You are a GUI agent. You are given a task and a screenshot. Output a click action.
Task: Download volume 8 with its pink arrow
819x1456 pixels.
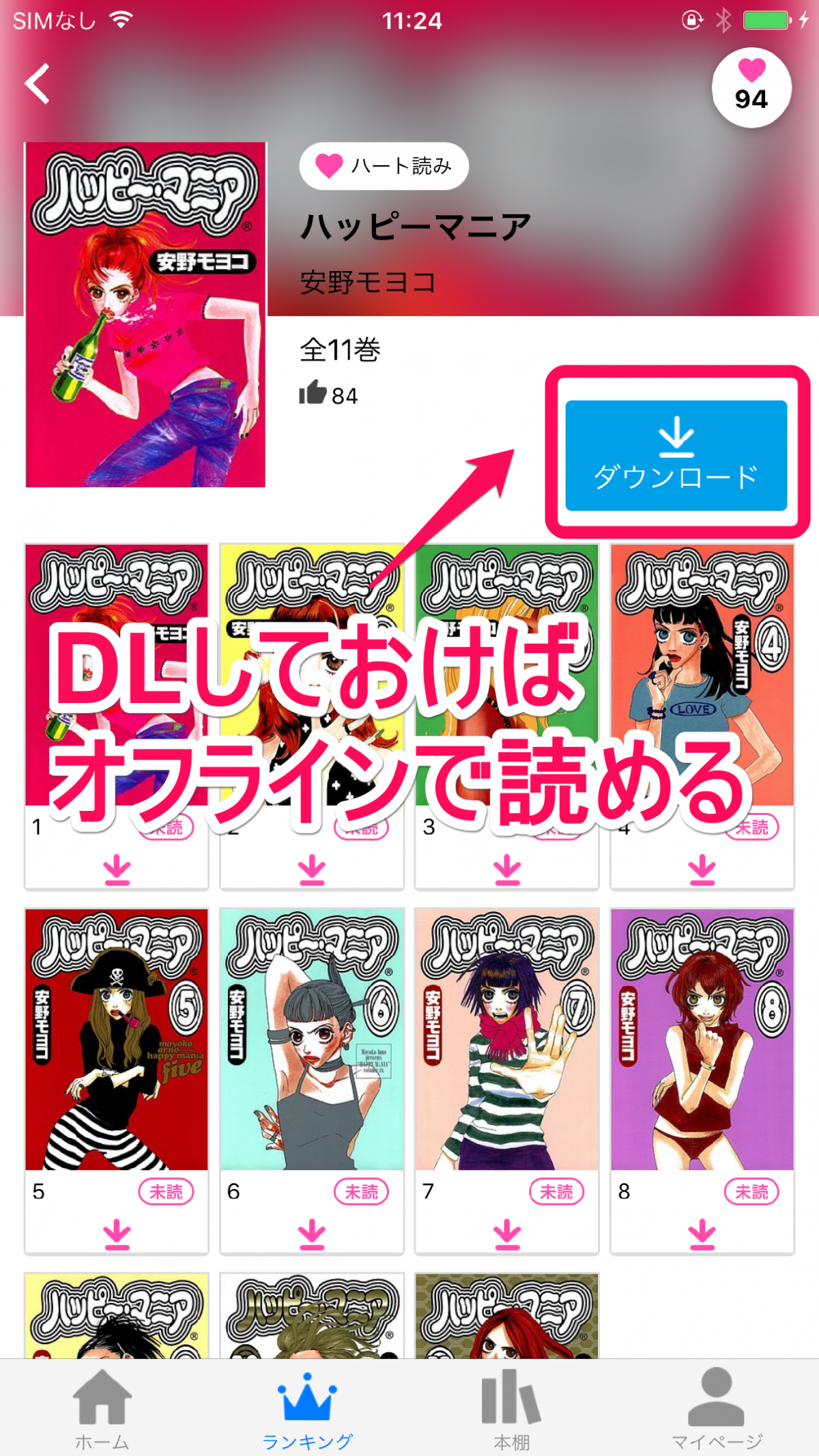point(702,1234)
